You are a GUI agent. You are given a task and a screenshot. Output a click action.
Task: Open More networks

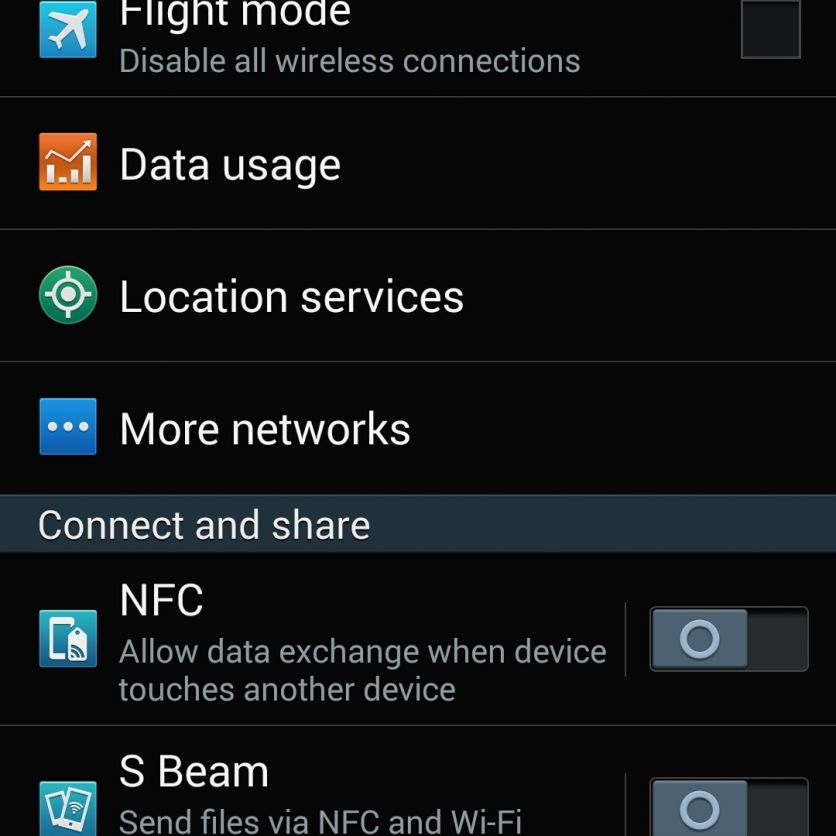(265, 429)
